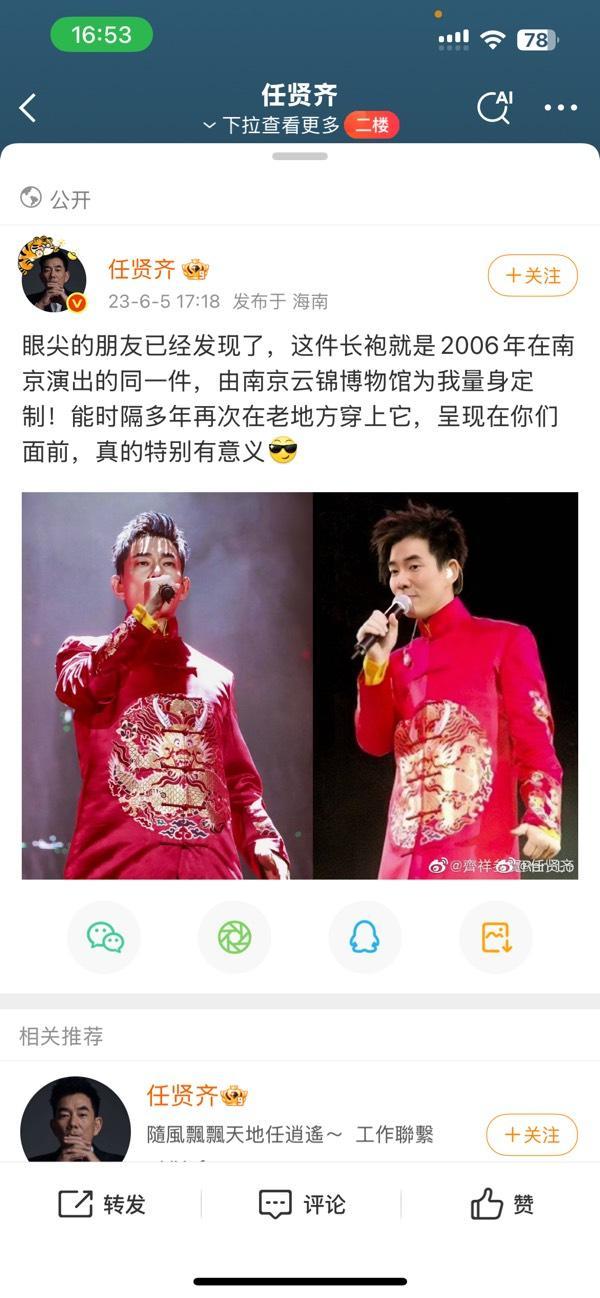Share to WeChat Moments
The height and width of the screenshot is (1298, 600).
click(x=234, y=937)
